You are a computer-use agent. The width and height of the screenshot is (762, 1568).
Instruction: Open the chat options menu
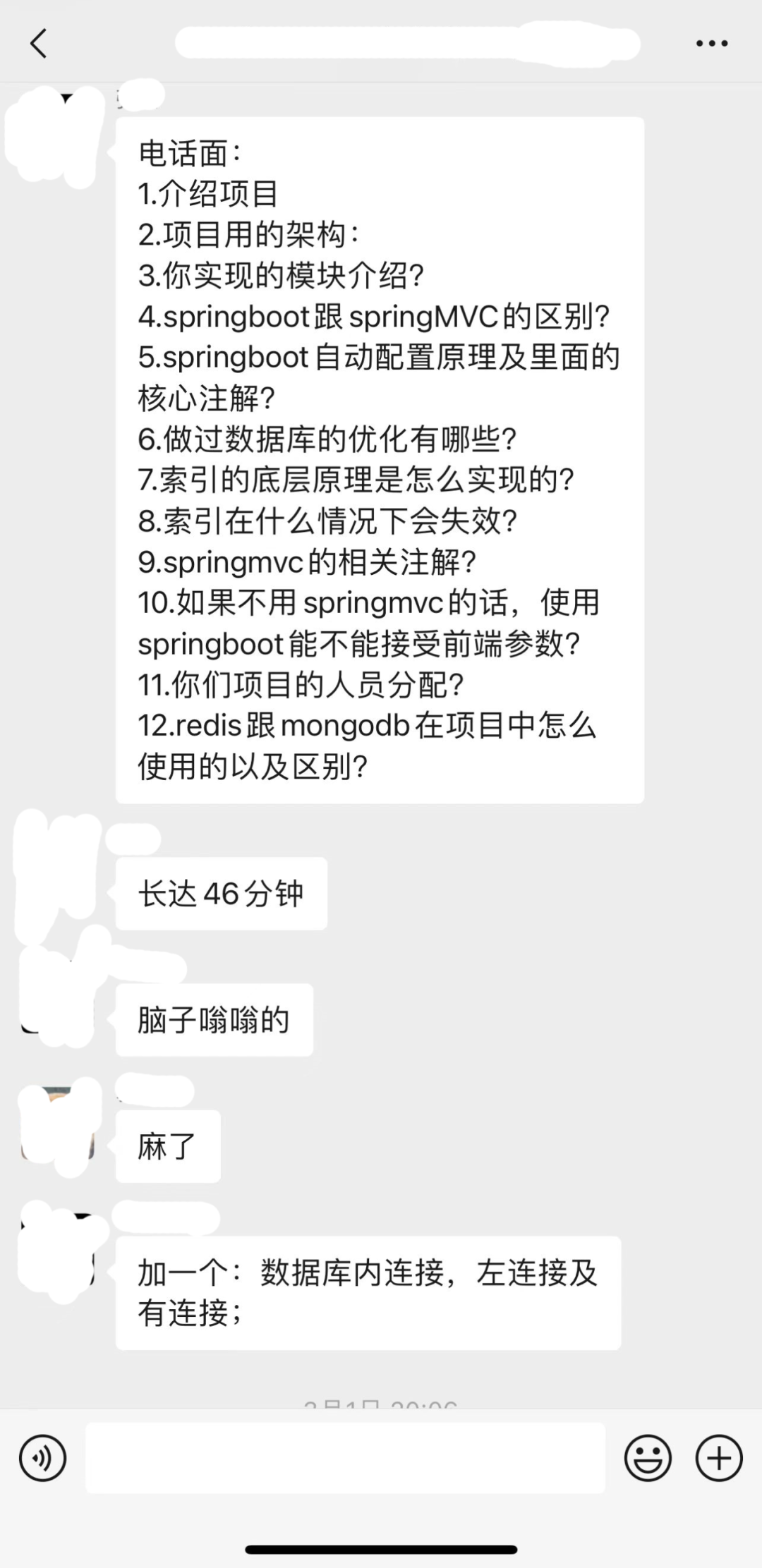click(x=711, y=44)
